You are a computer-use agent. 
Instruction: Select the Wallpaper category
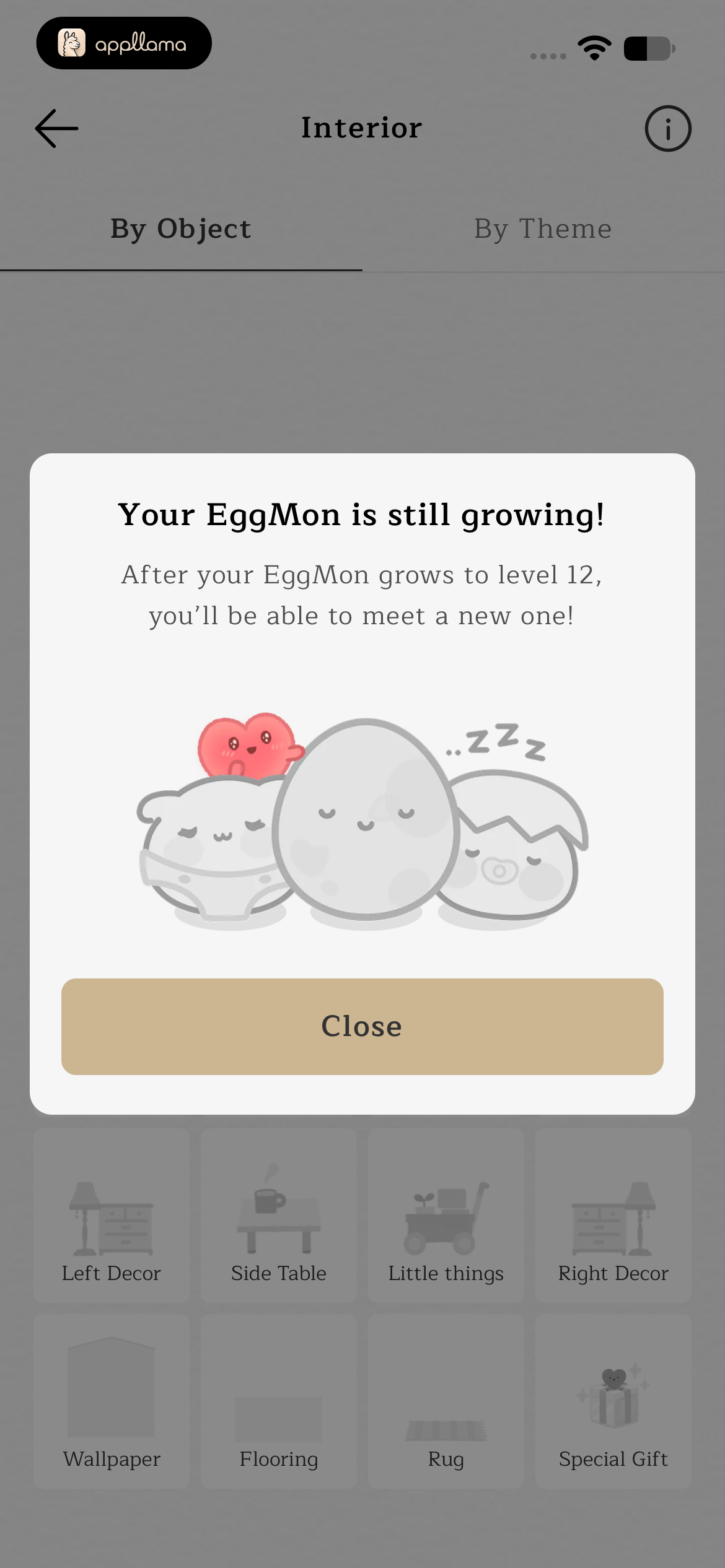click(112, 1401)
